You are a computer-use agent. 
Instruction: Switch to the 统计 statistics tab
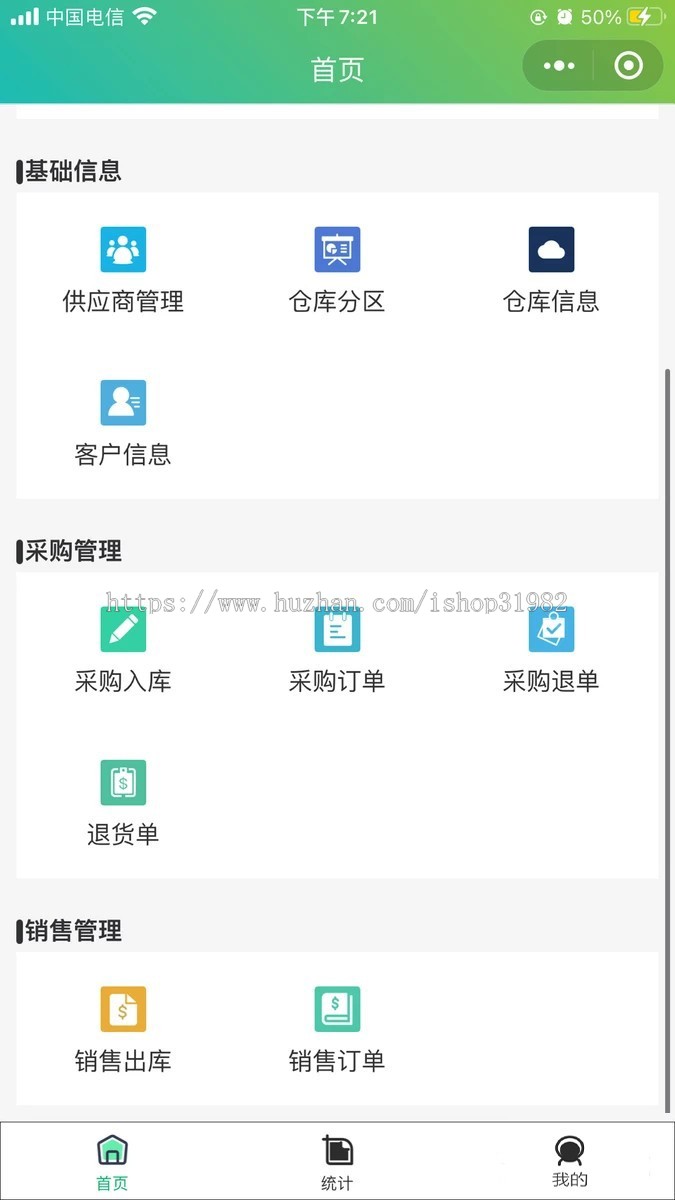(x=337, y=1162)
